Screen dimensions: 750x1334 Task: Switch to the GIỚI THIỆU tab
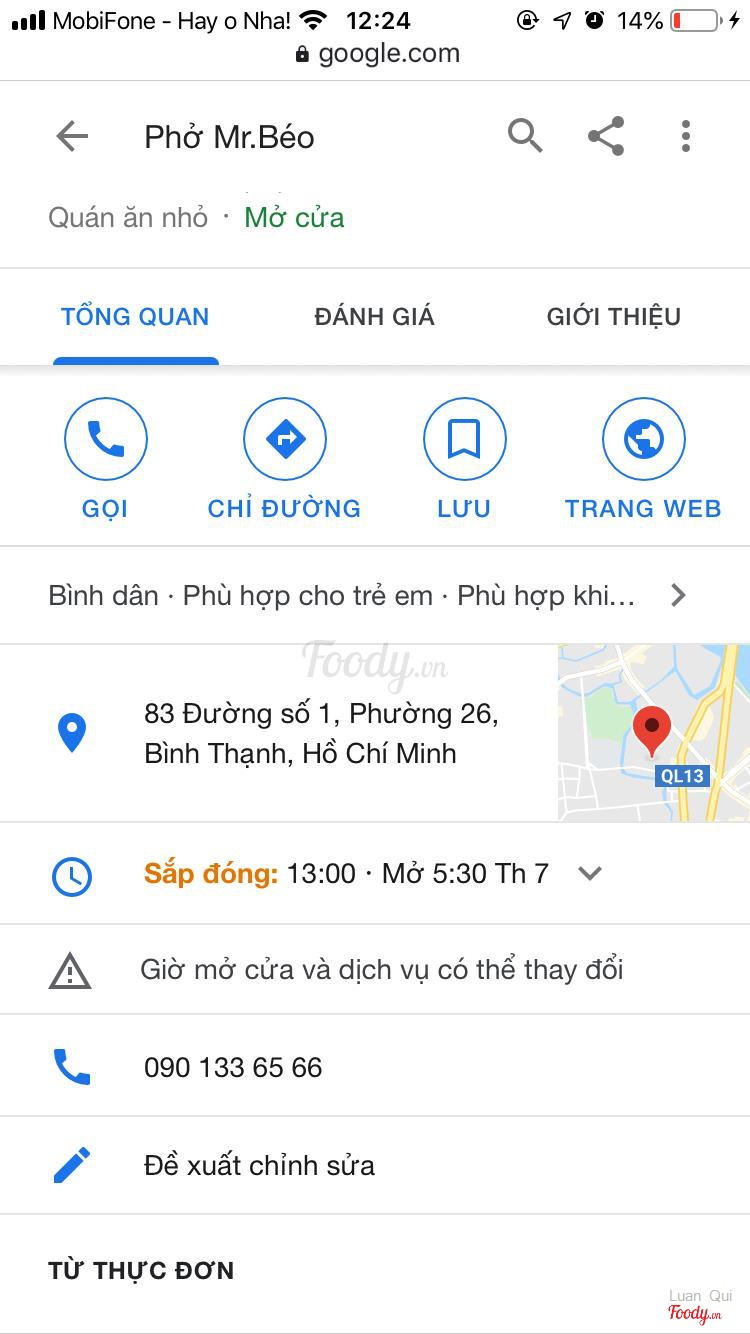pyautogui.click(x=613, y=317)
